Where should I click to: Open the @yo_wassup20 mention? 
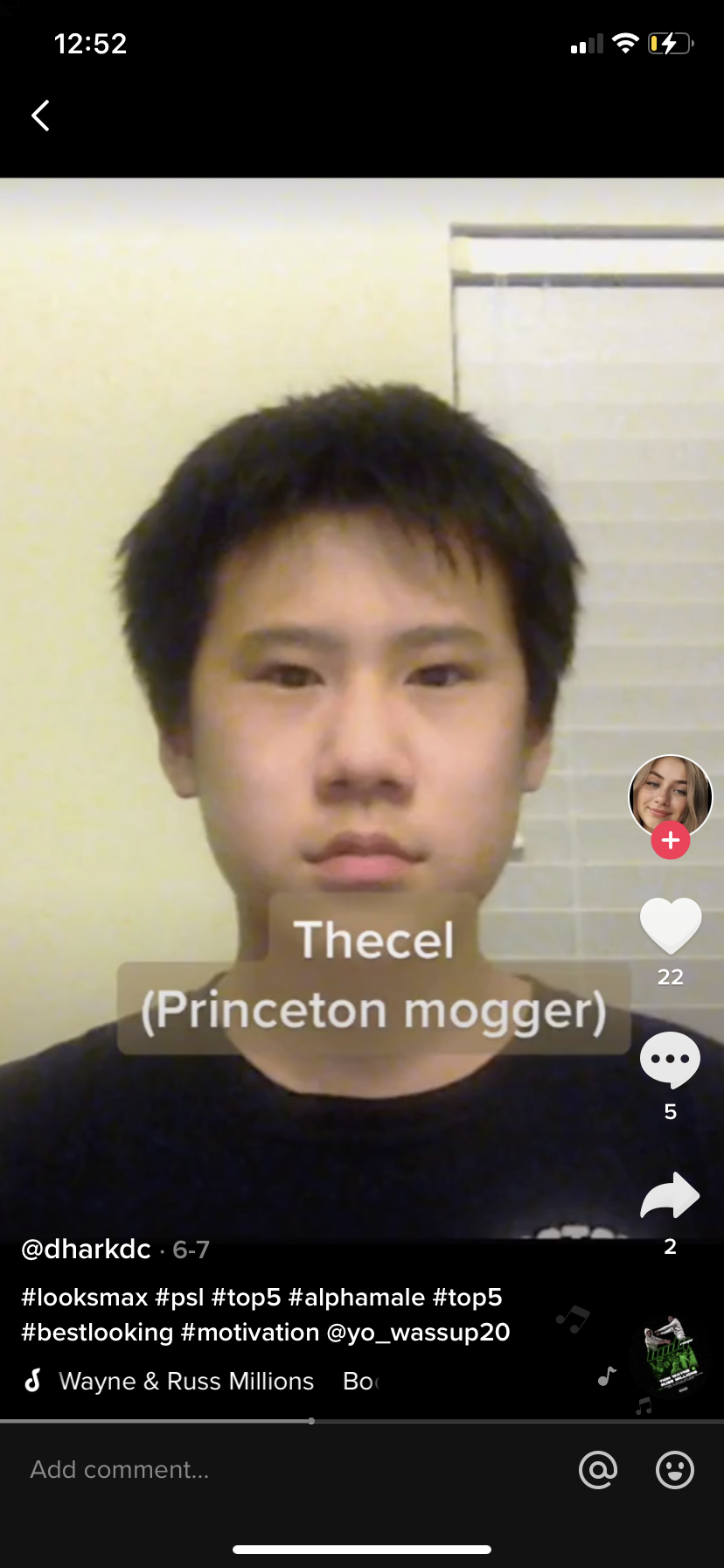pos(418,1332)
